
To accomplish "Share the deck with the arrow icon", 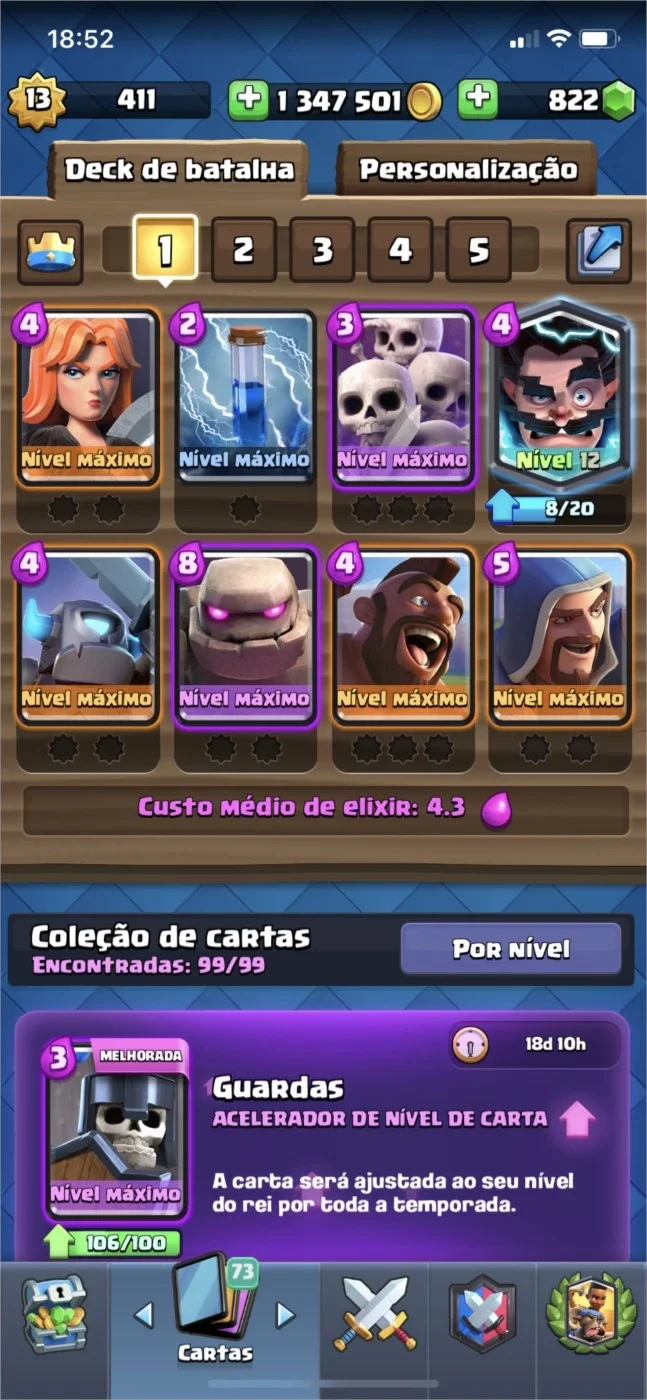I will [598, 251].
